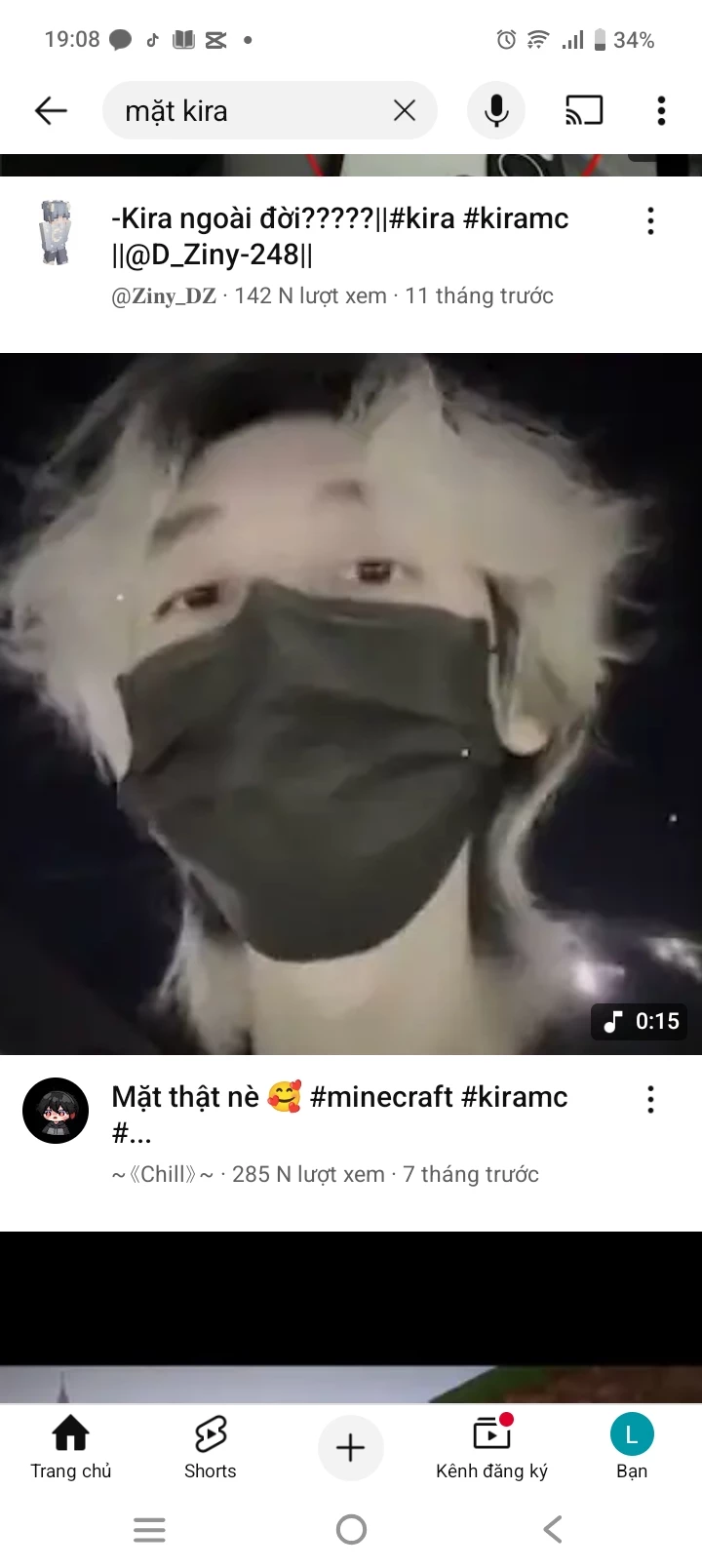
Task: Open the '-Kira ngoài đời?????' video title
Action: click(339, 236)
